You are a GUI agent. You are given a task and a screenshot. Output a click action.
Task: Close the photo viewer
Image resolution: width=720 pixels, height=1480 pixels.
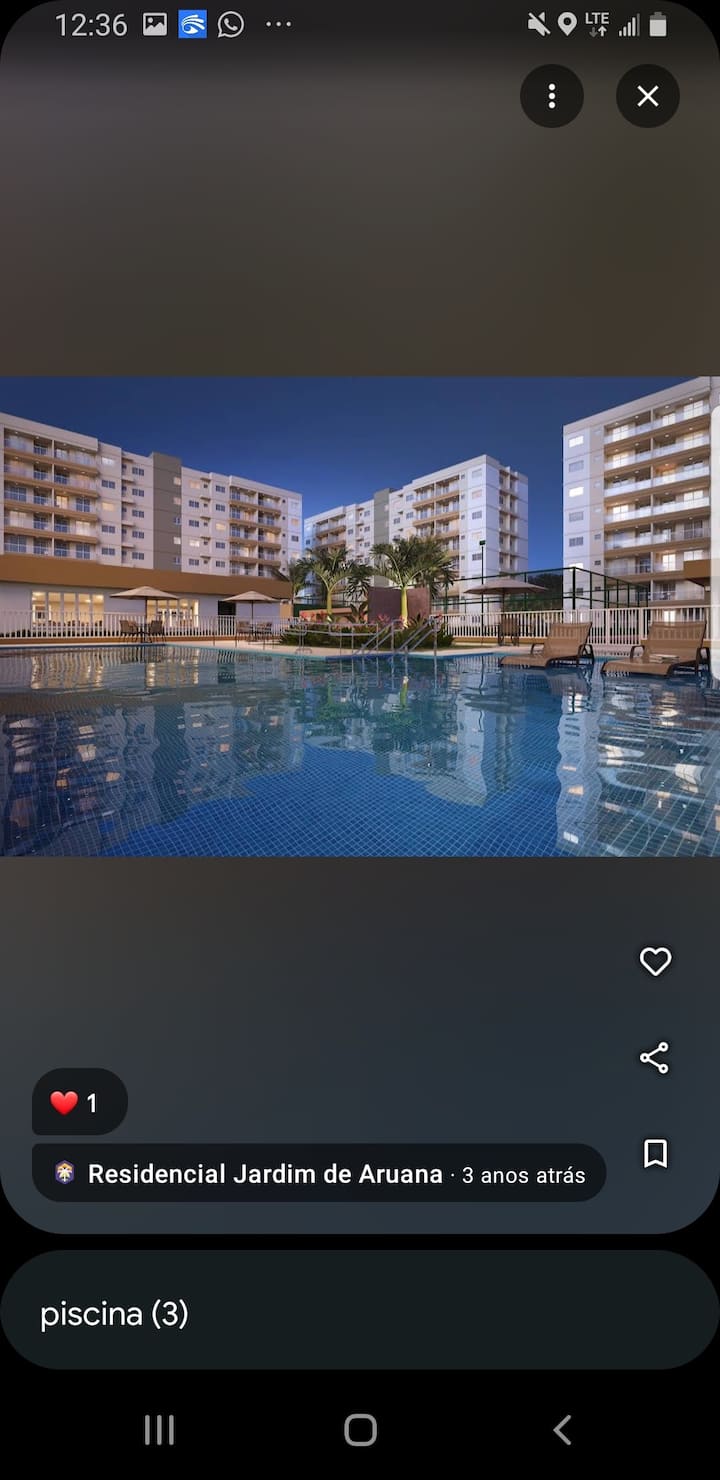[647, 96]
